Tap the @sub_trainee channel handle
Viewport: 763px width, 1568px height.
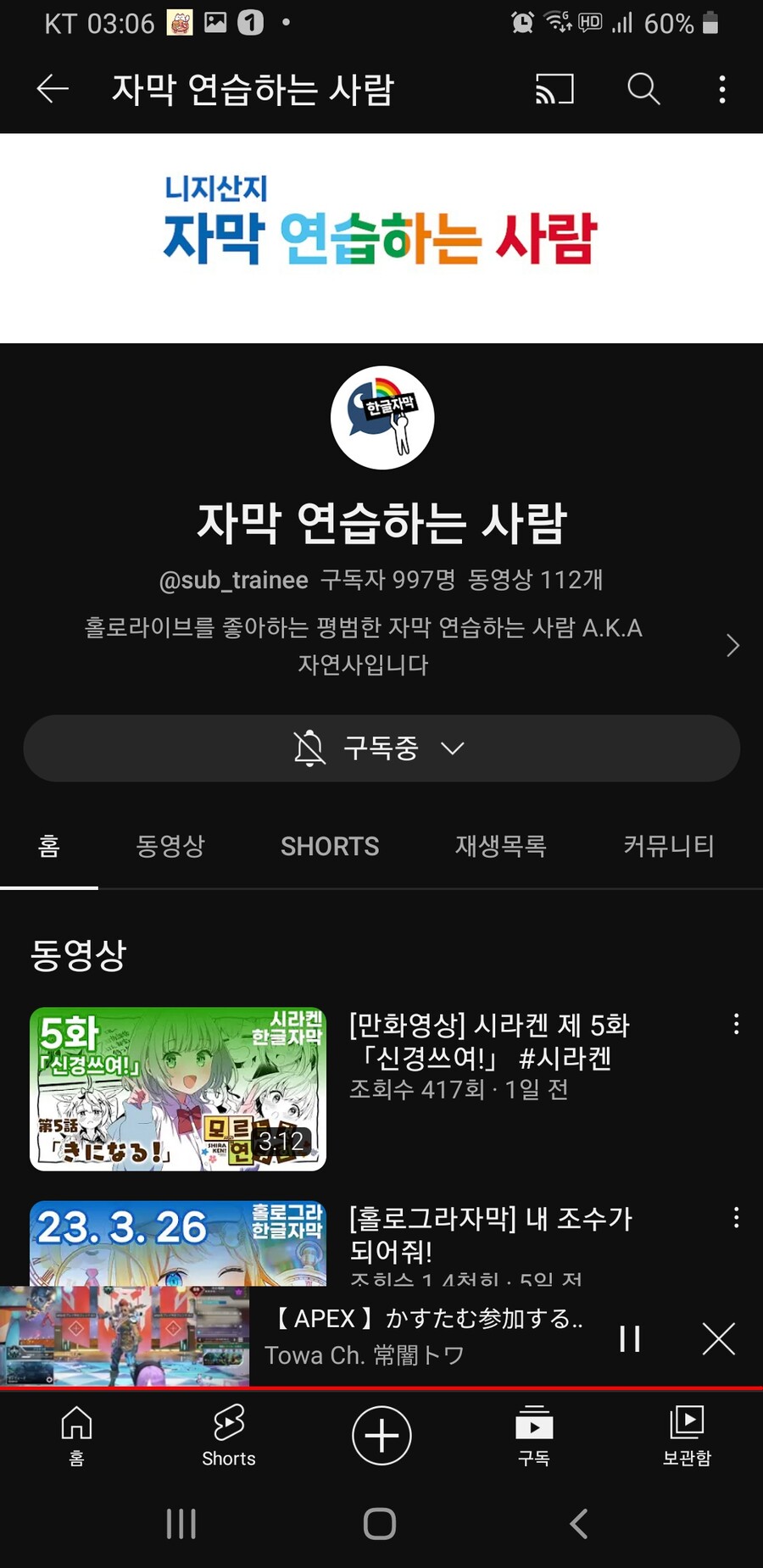[x=233, y=579]
